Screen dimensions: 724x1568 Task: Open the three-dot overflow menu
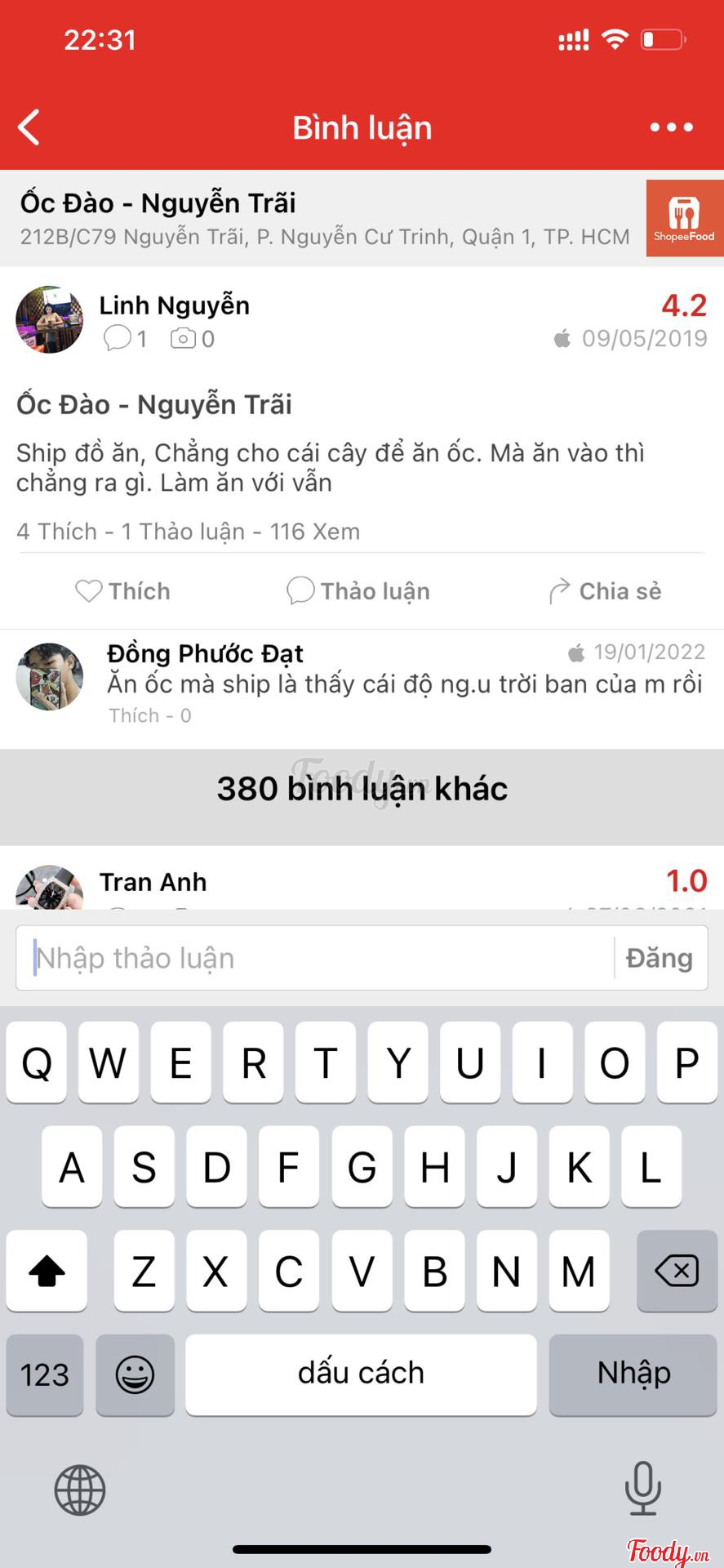pos(671,127)
